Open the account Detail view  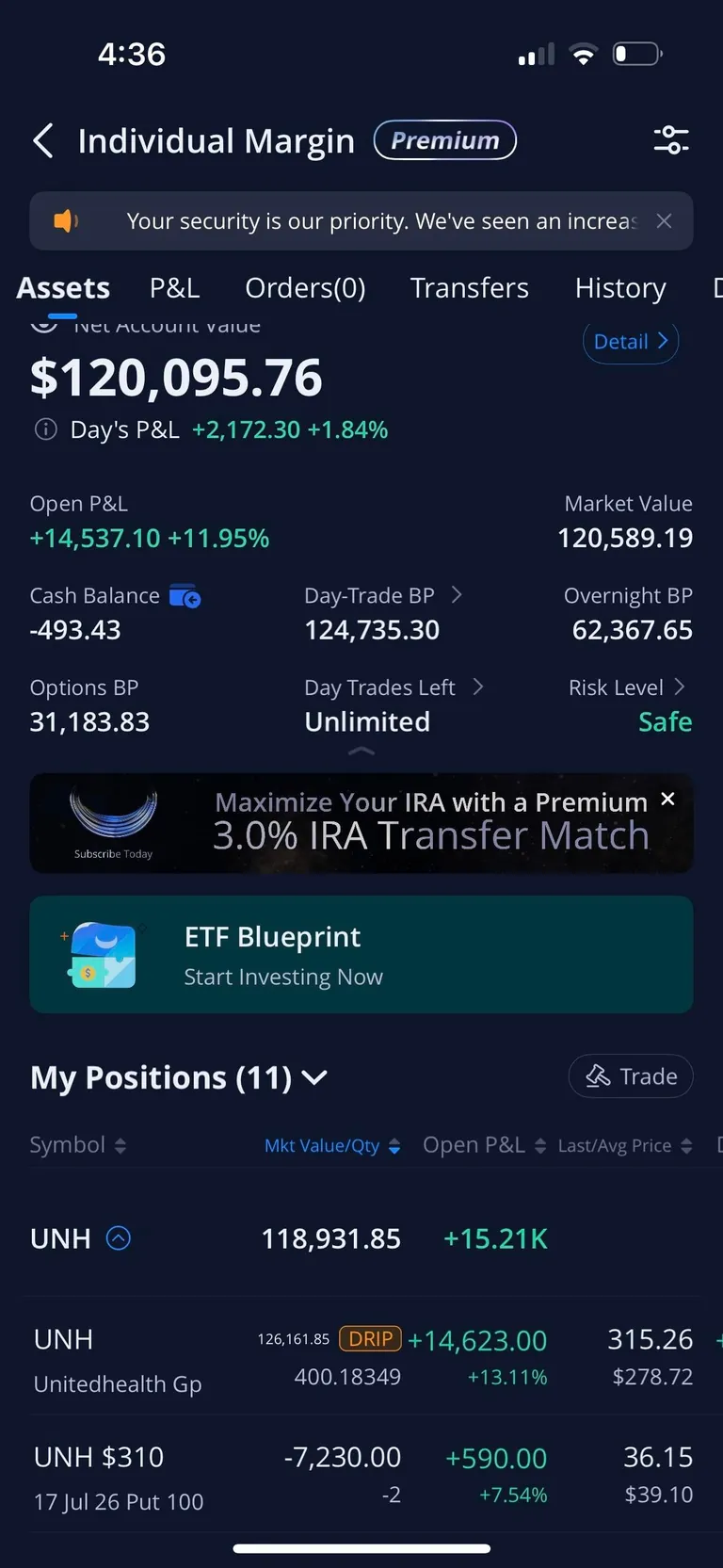[x=630, y=341]
